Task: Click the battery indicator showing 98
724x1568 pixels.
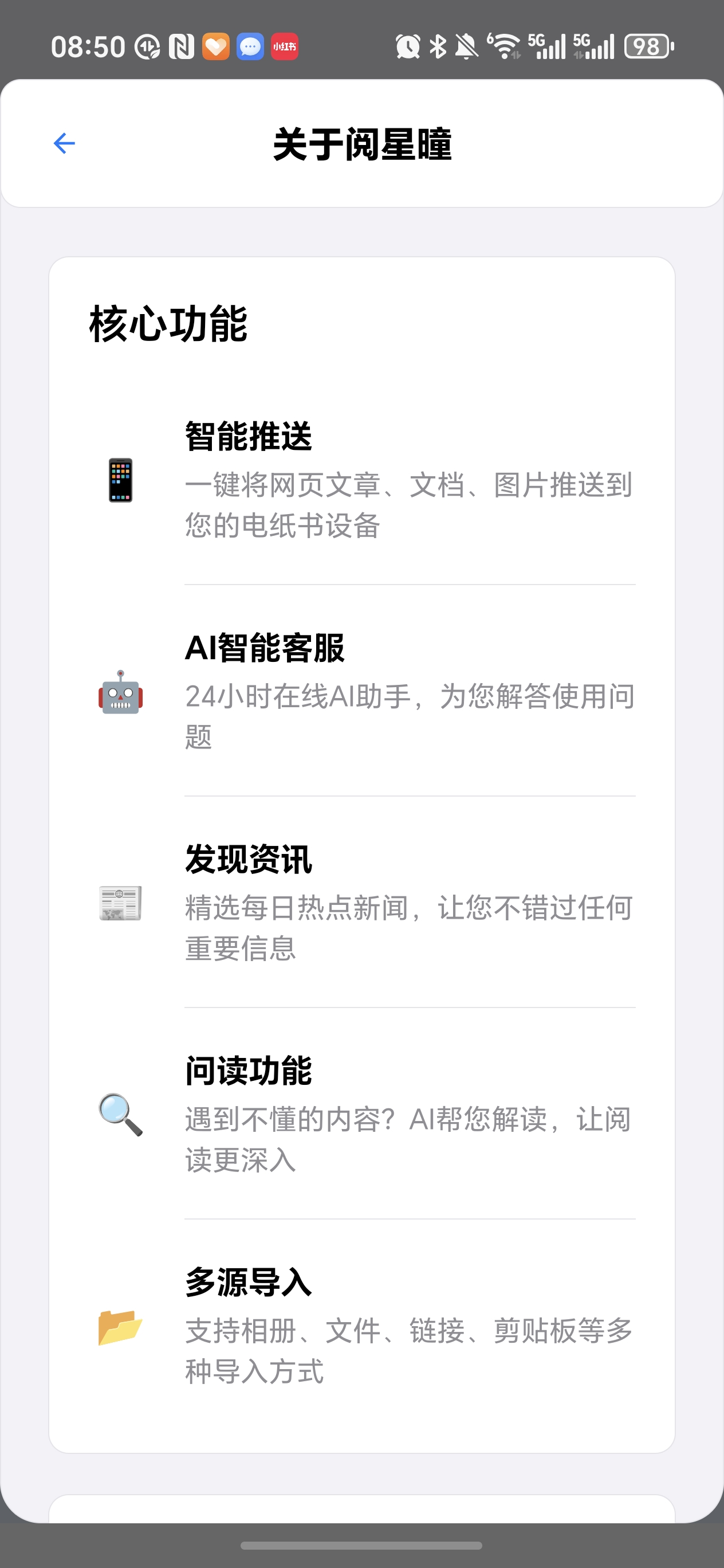Action: (646, 46)
